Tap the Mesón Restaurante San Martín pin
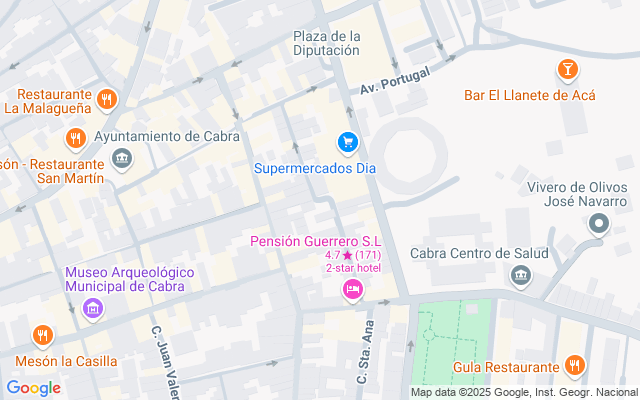This screenshot has height=400, width=640. pyautogui.click(x=76, y=139)
